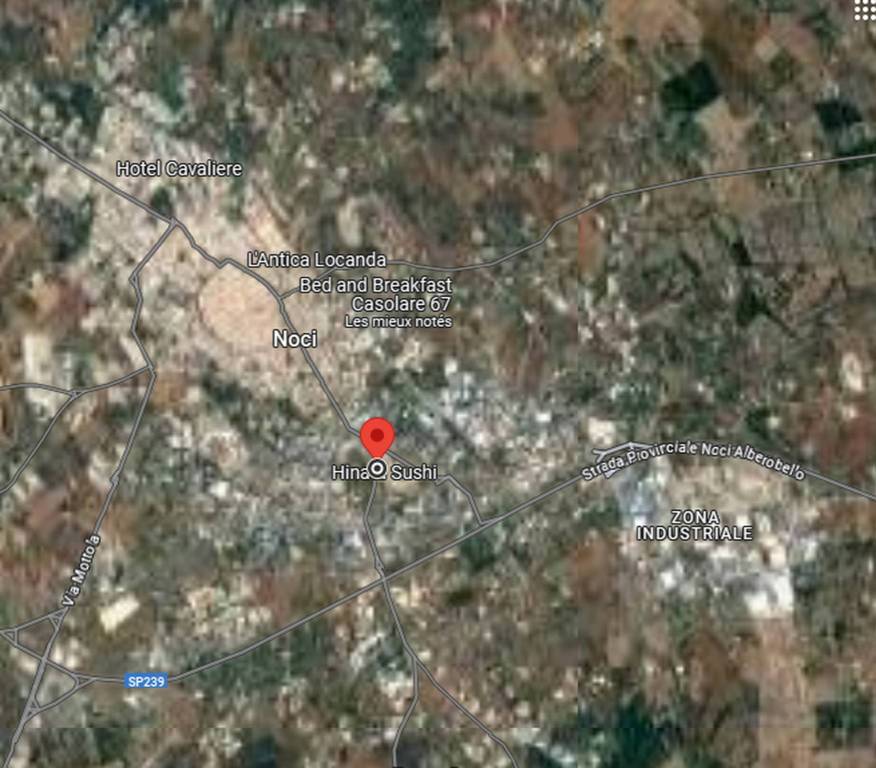Select the Hotel Cavaliere place label
The height and width of the screenshot is (768, 876).
(179, 169)
